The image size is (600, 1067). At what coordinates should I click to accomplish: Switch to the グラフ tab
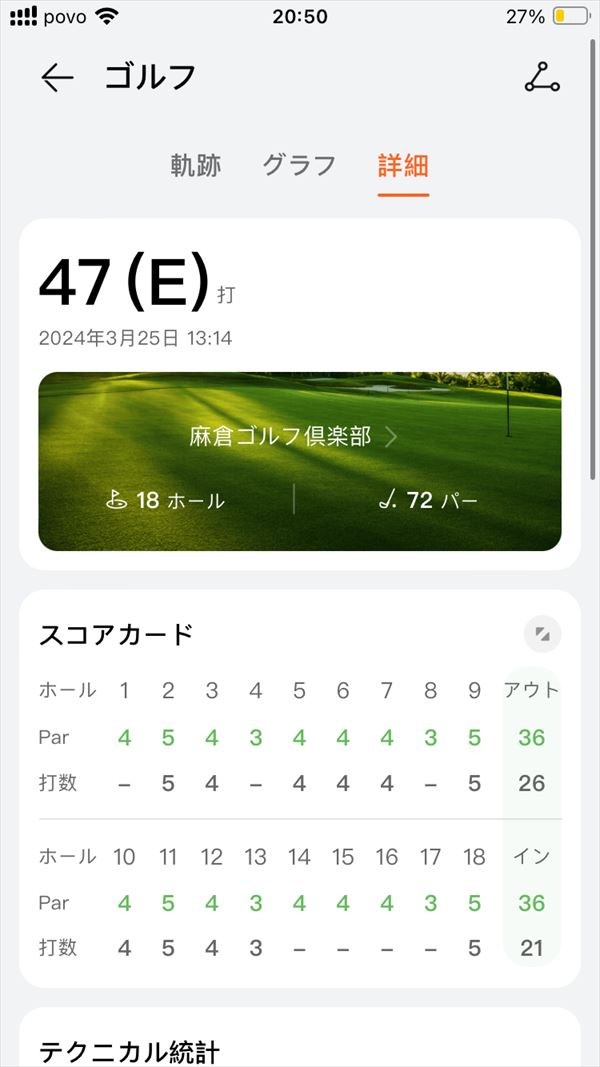click(299, 165)
